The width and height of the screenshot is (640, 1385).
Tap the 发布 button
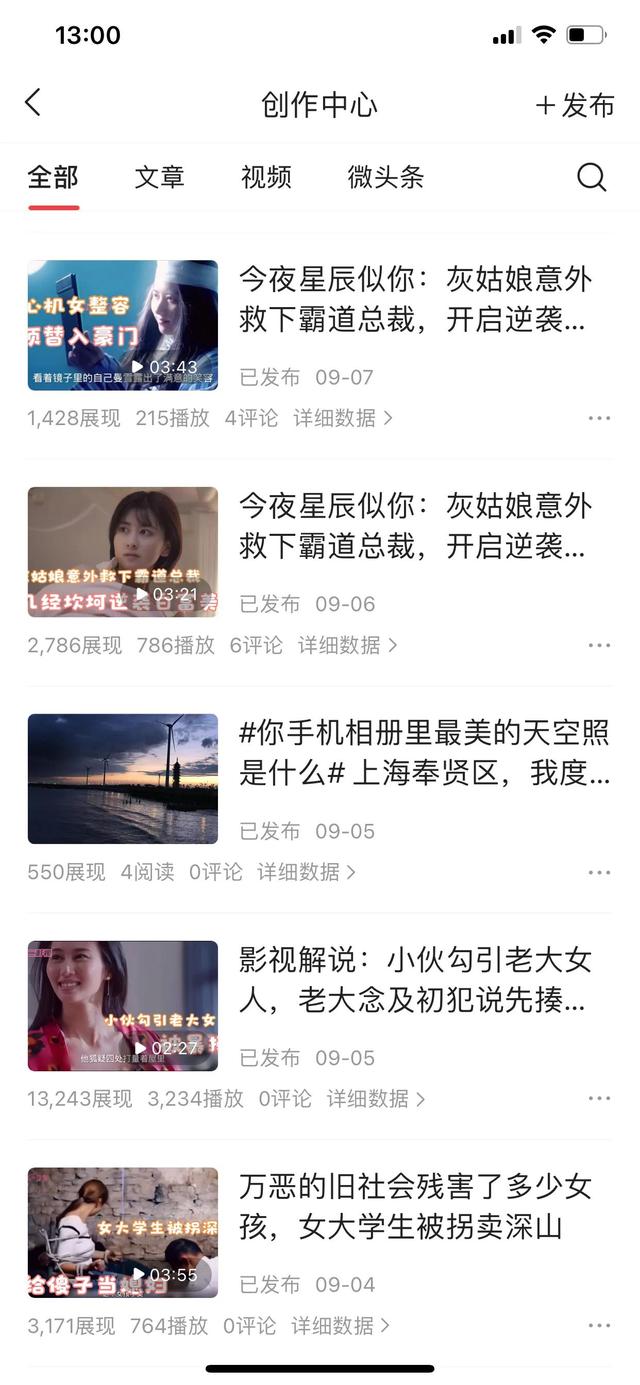[x=575, y=105]
